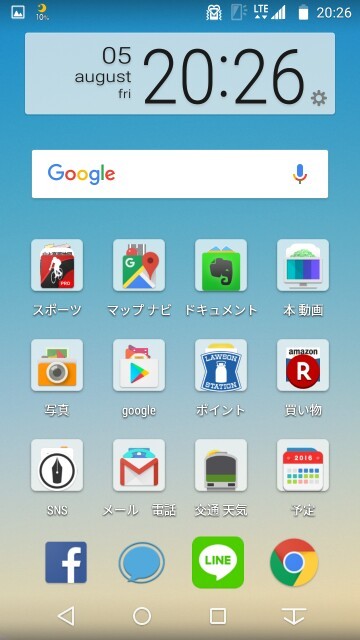The image size is (360, 640).
Task: Open the 買い物 folder
Action: 303,365
